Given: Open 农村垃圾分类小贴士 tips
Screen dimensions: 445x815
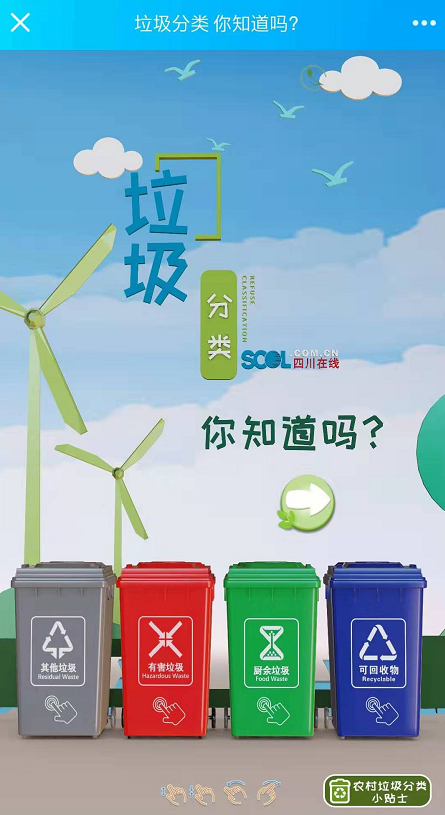Looking at the screenshot, I should [x=377, y=791].
